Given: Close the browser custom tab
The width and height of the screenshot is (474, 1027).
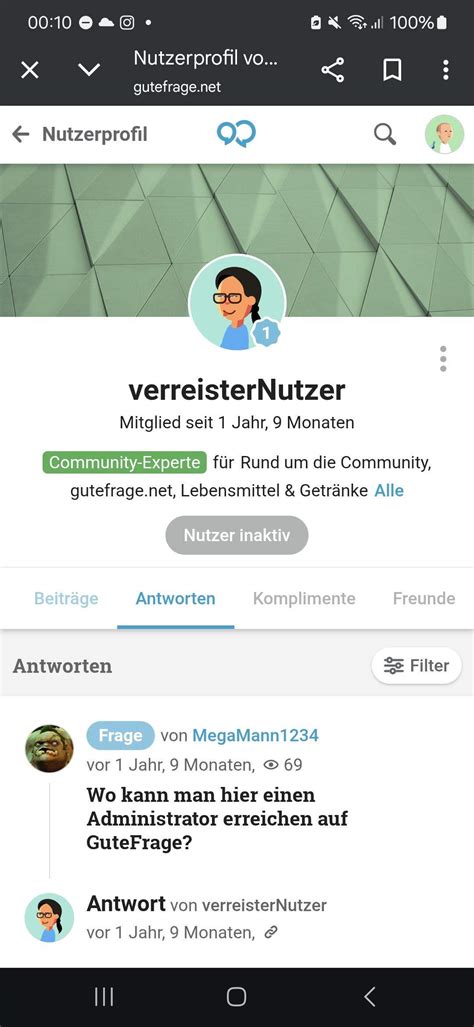Looking at the screenshot, I should point(30,69).
